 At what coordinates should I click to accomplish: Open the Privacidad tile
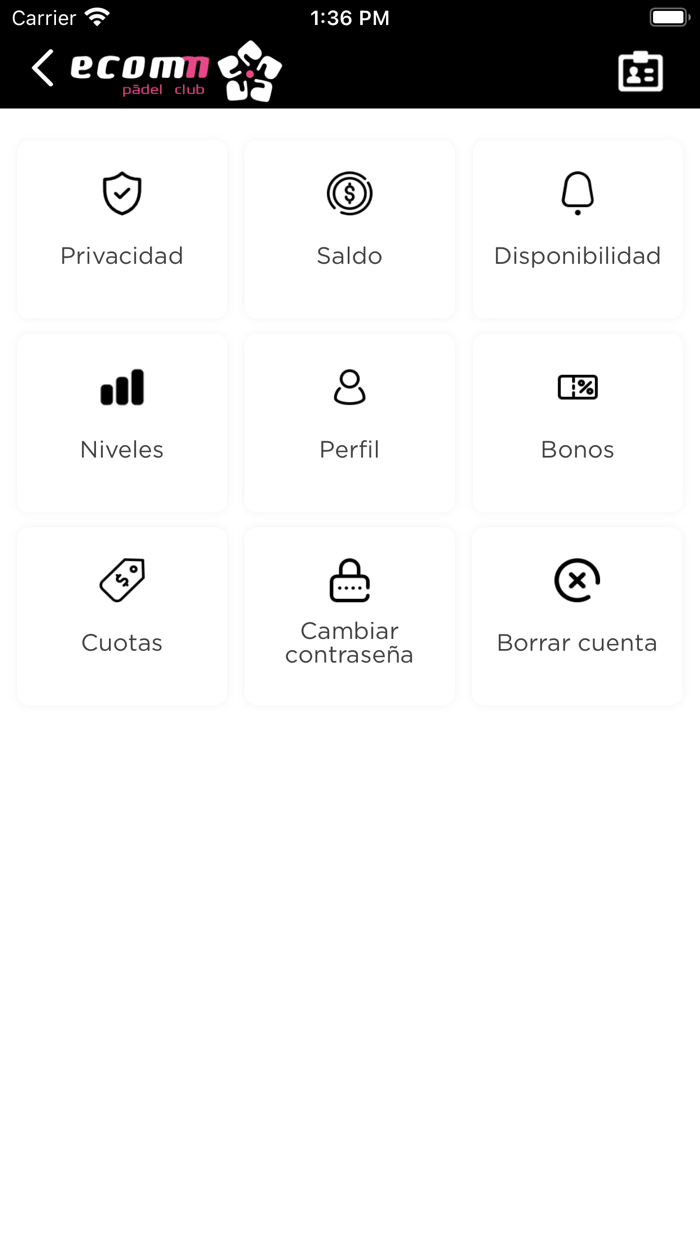[122, 229]
